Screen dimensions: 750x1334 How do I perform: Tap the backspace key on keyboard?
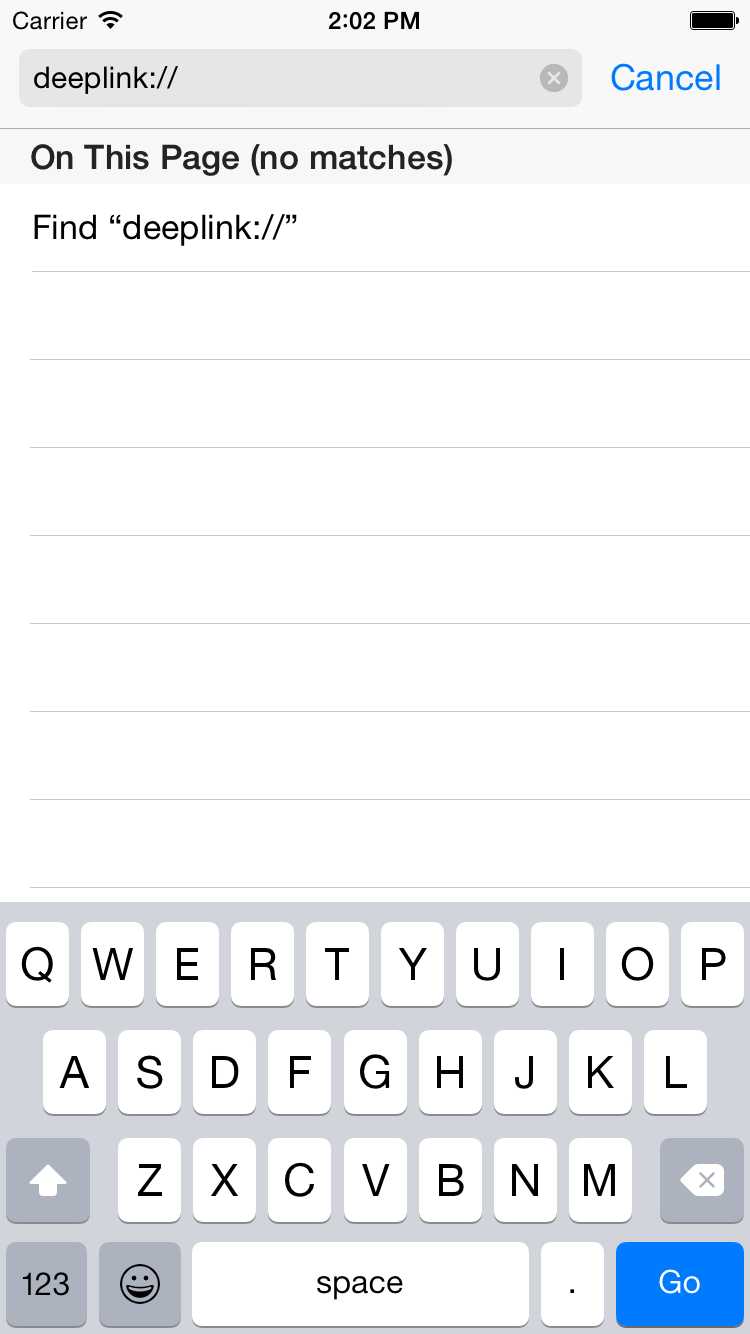pyautogui.click(x=702, y=1181)
